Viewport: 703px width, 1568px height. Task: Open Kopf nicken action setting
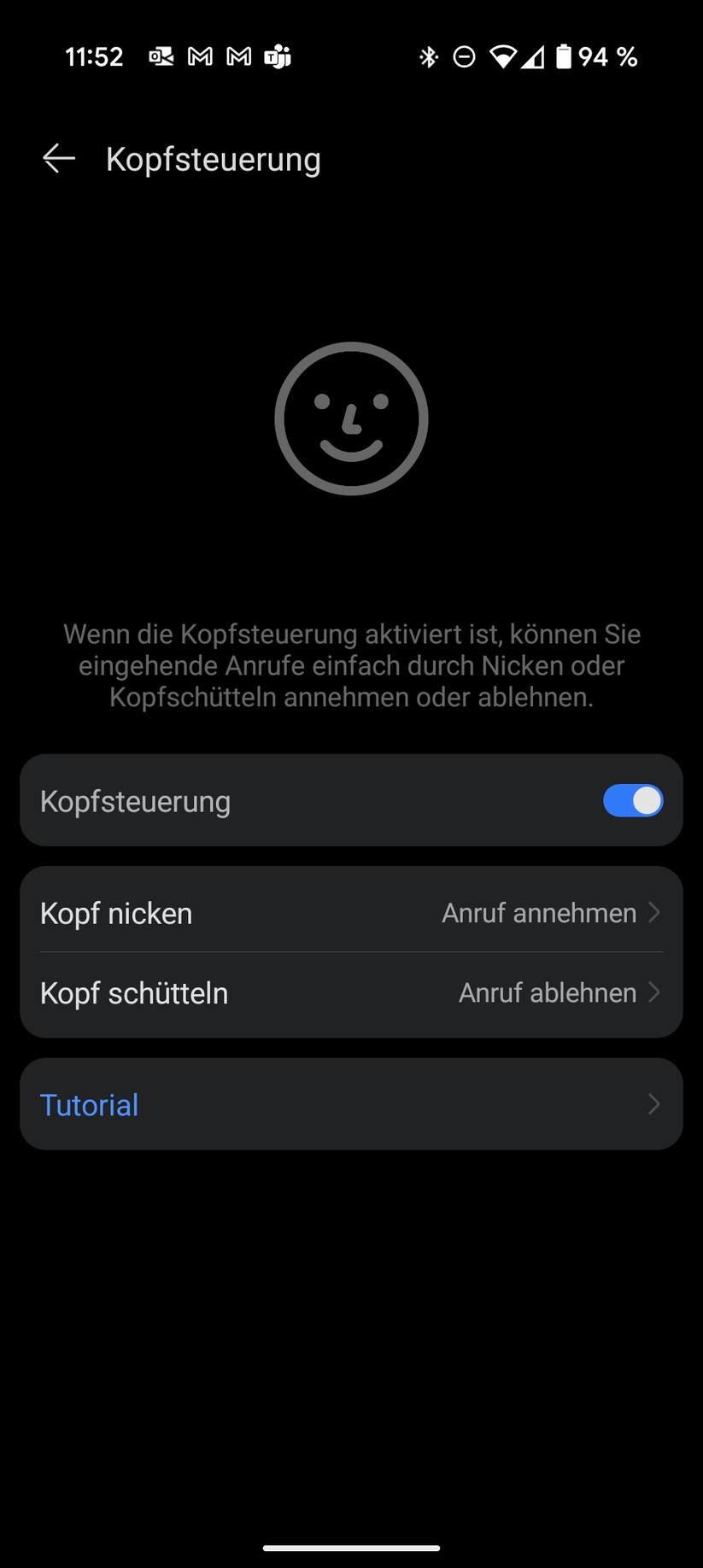(351, 913)
